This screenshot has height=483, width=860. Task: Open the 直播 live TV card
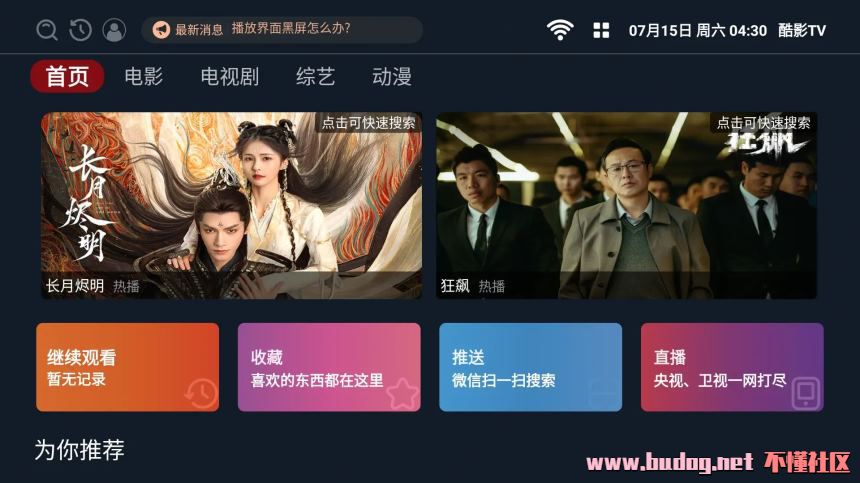tap(731, 367)
